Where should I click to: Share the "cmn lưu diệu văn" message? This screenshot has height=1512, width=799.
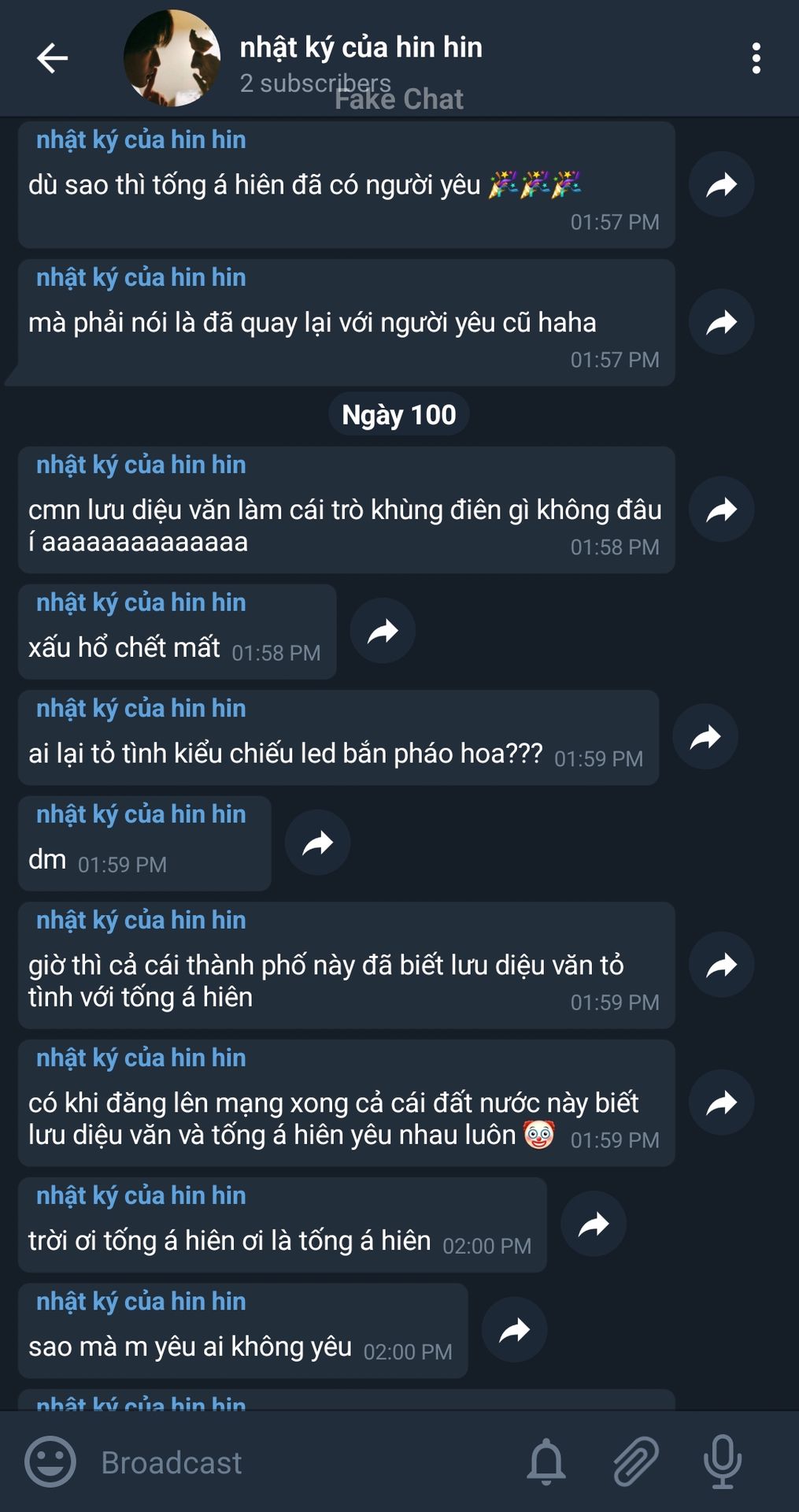(721, 510)
